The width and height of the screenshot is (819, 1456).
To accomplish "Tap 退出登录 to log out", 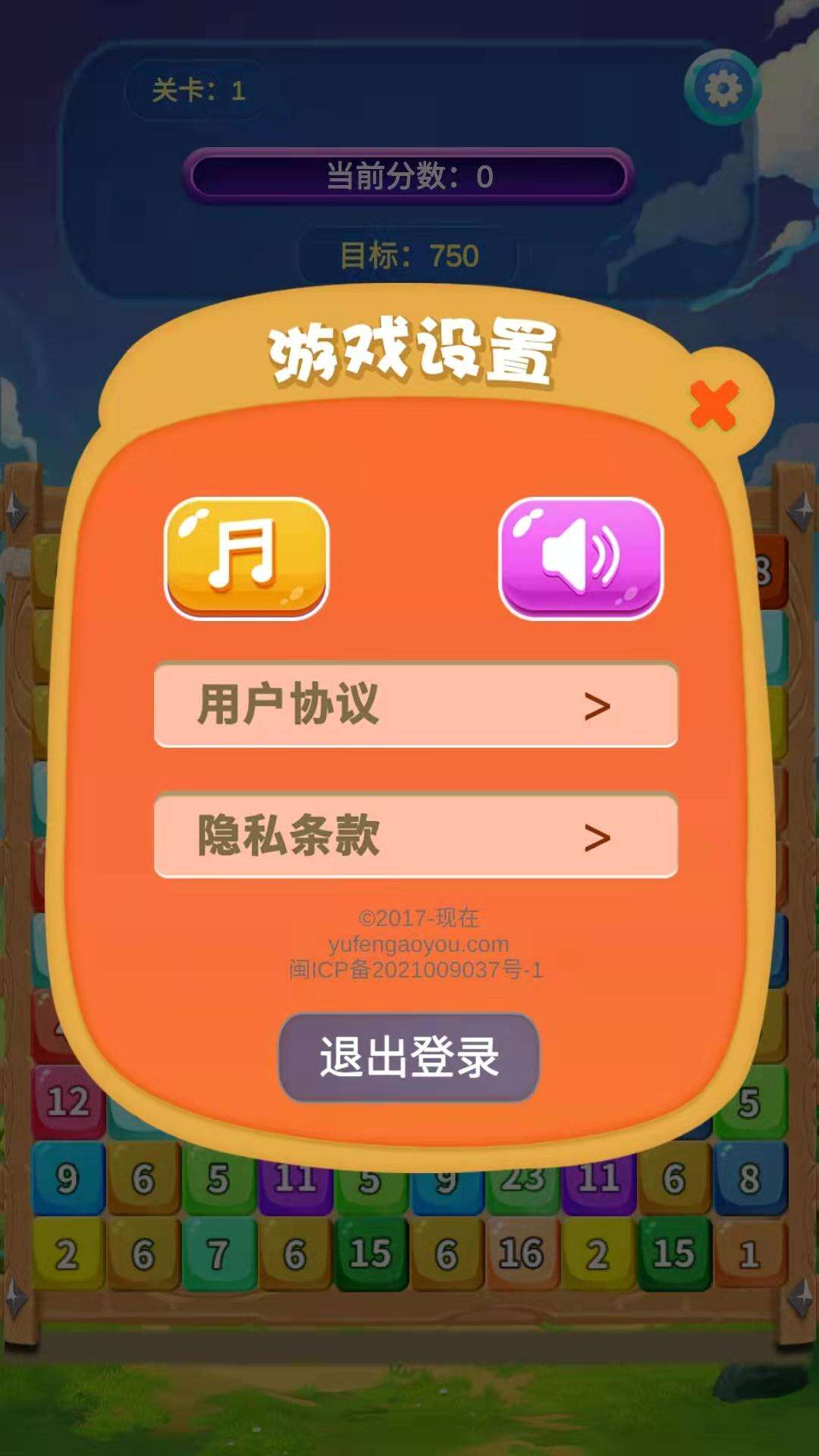I will [409, 1057].
